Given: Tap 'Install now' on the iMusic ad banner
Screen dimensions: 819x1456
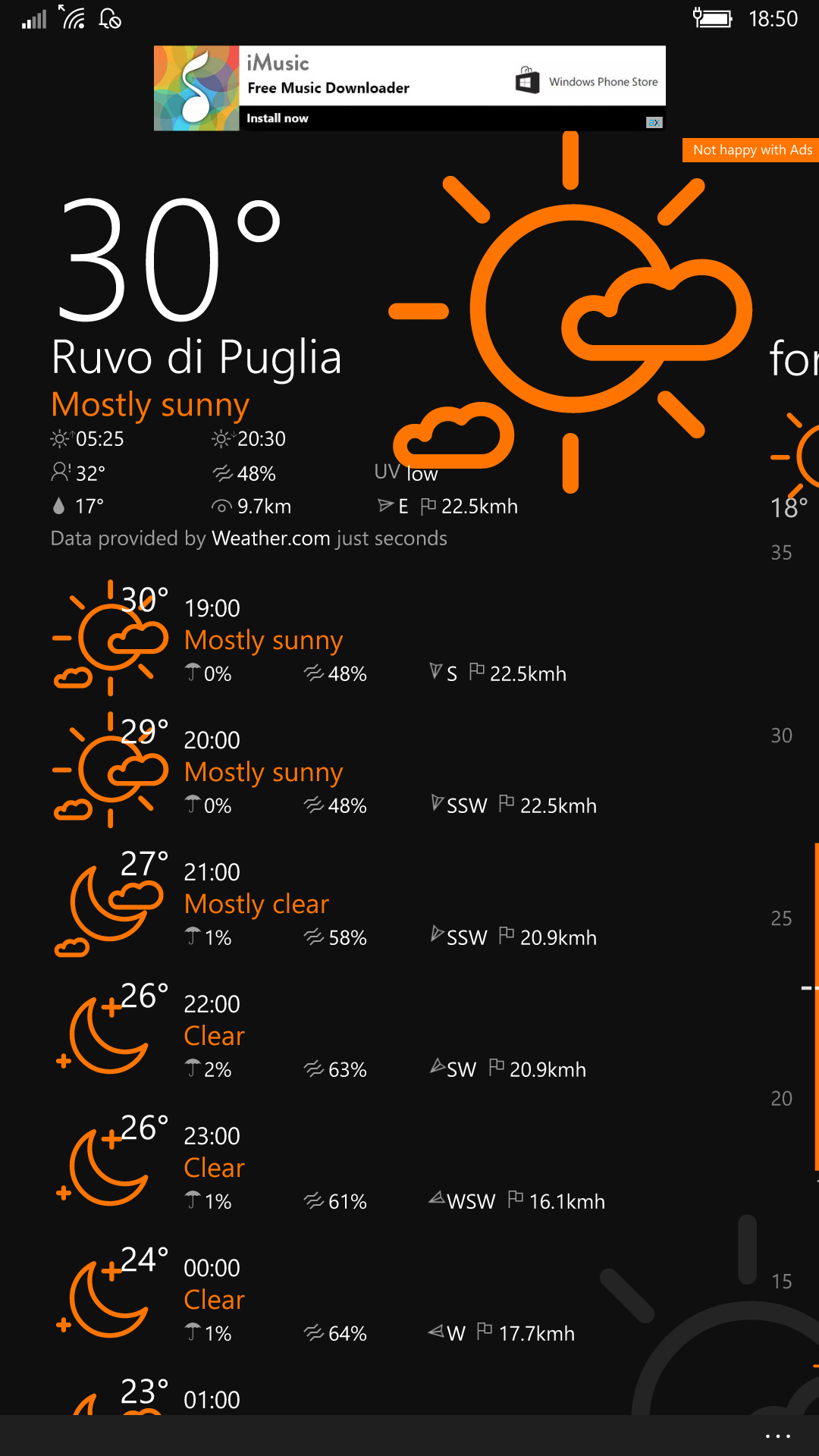Looking at the screenshot, I should 277,118.
